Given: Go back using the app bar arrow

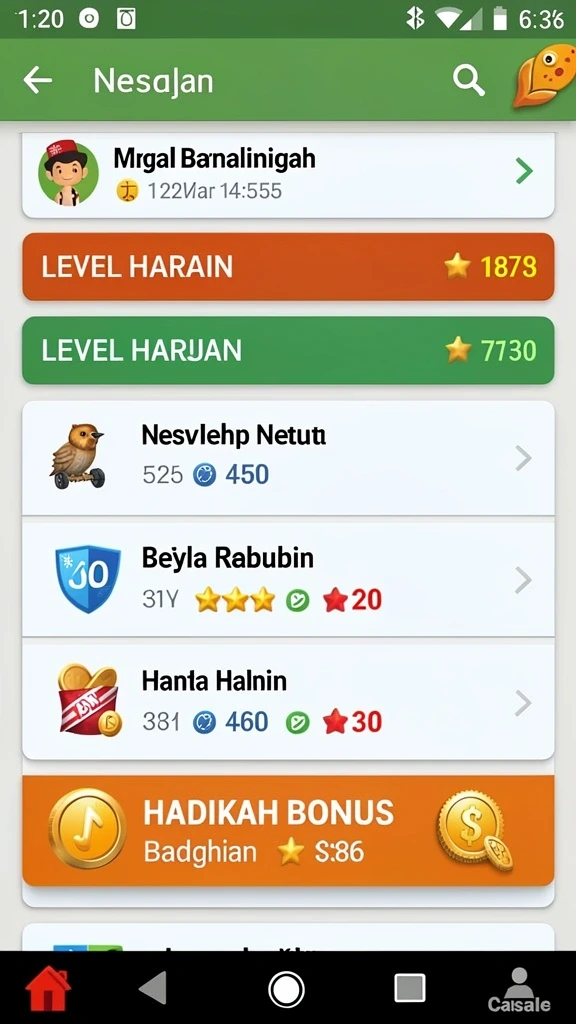Looking at the screenshot, I should pyautogui.click(x=37, y=80).
